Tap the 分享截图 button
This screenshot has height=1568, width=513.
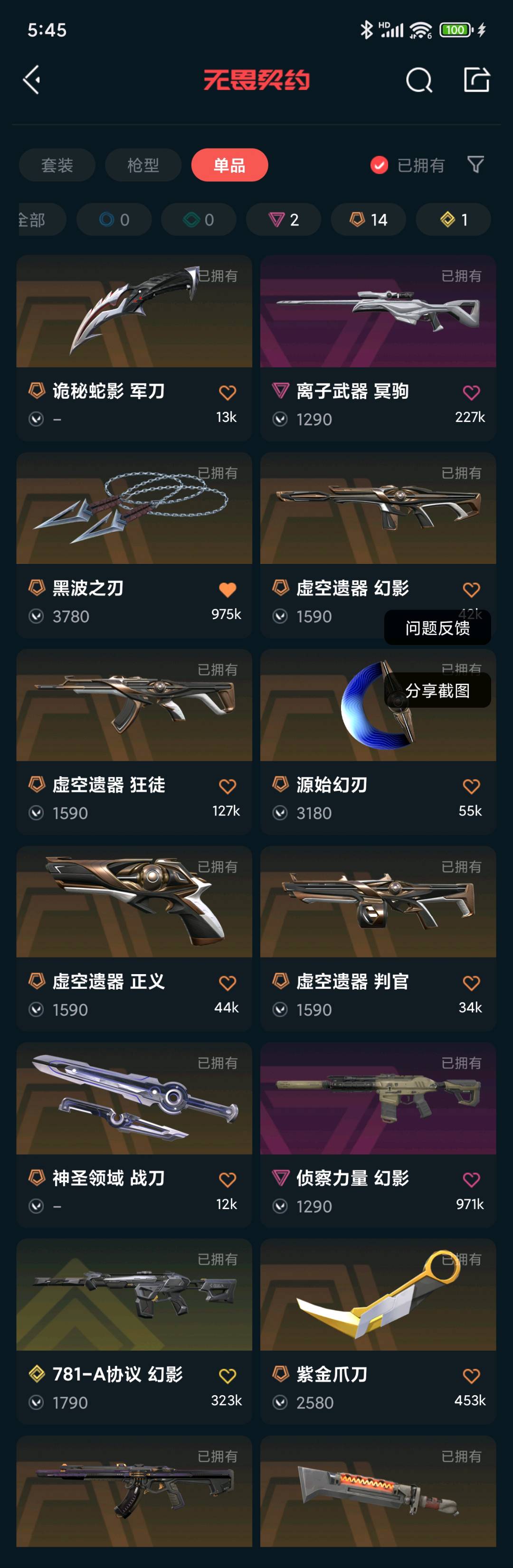[437, 691]
